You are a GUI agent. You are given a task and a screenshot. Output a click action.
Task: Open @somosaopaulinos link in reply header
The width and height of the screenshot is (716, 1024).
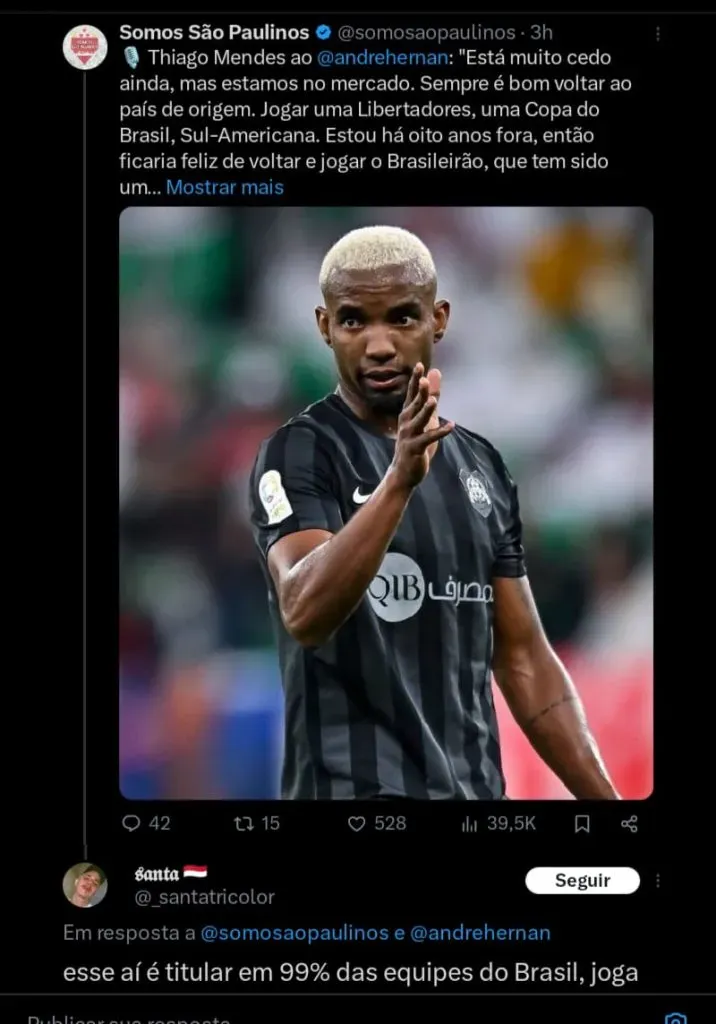(x=294, y=933)
